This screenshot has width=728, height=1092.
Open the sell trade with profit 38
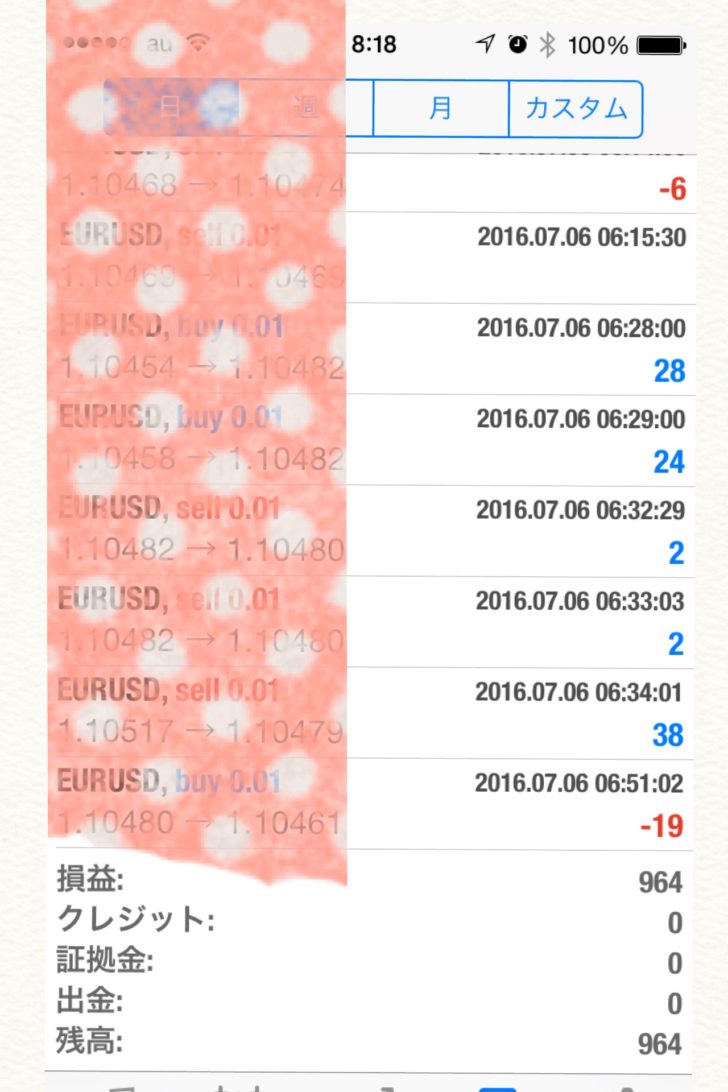coord(370,713)
